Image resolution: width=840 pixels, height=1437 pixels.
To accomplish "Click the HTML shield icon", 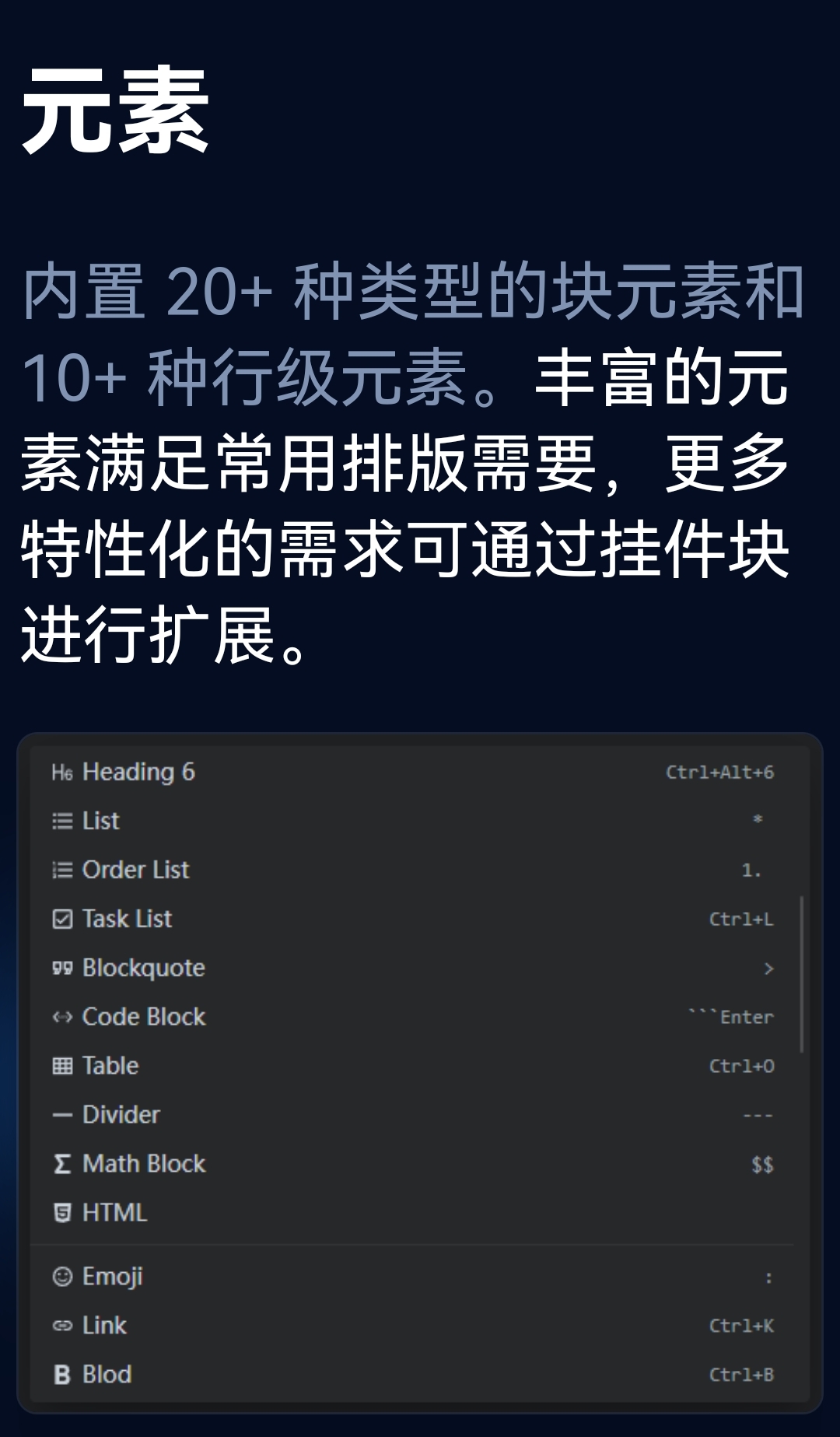I will 64,1211.
